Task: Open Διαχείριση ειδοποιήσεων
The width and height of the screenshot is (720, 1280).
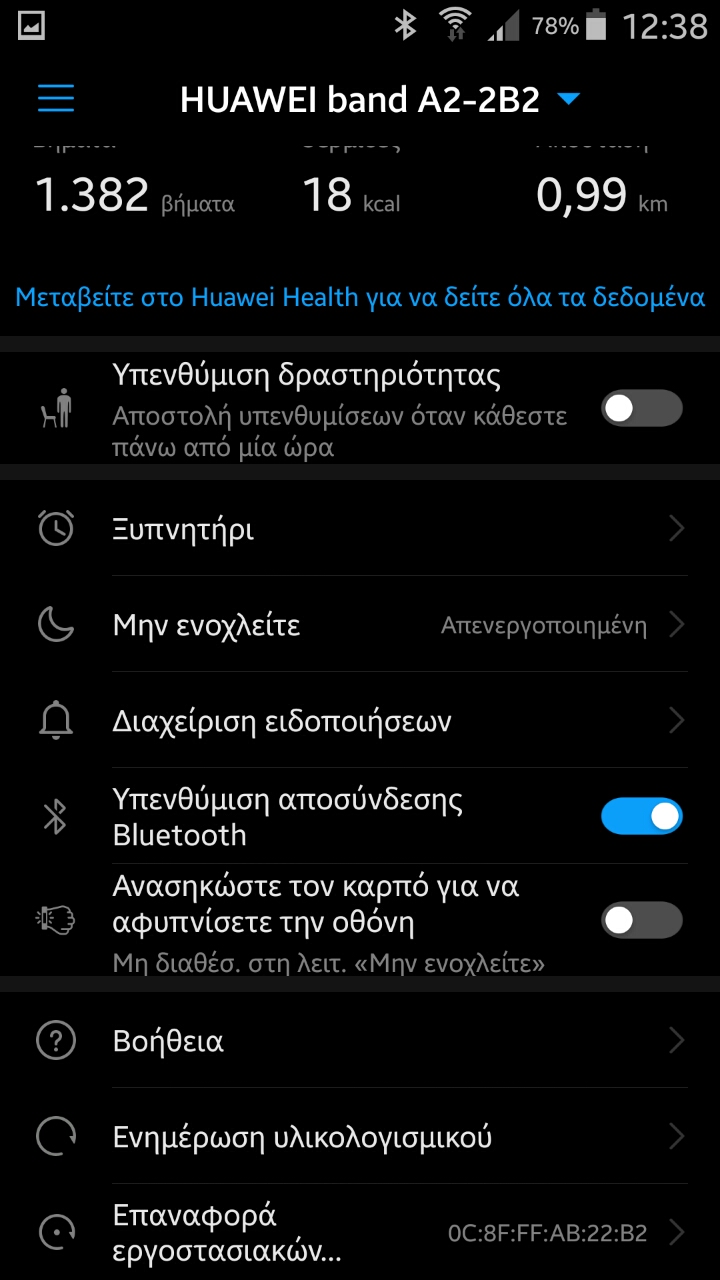Action: tap(360, 720)
